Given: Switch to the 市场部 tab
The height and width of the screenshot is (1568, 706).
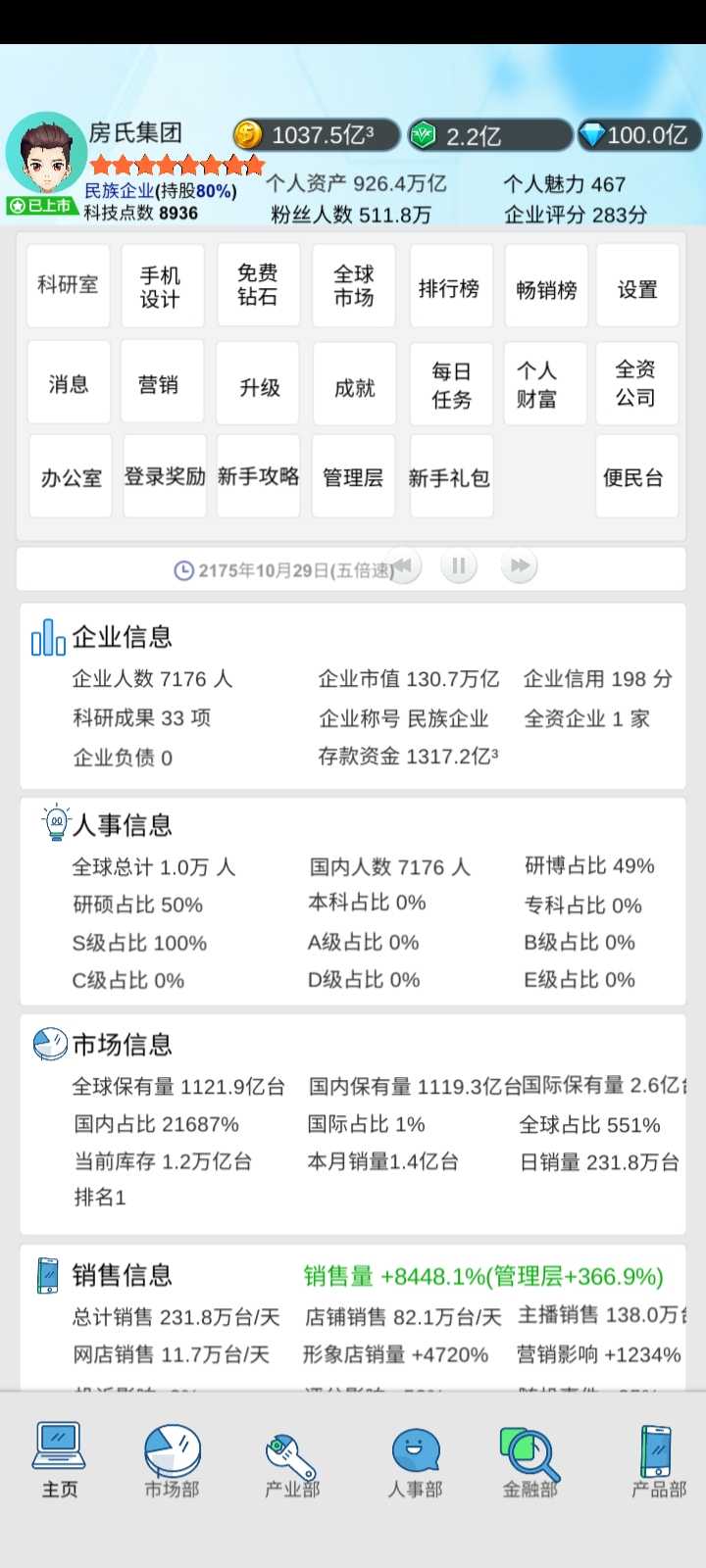Looking at the screenshot, I should click(173, 1461).
